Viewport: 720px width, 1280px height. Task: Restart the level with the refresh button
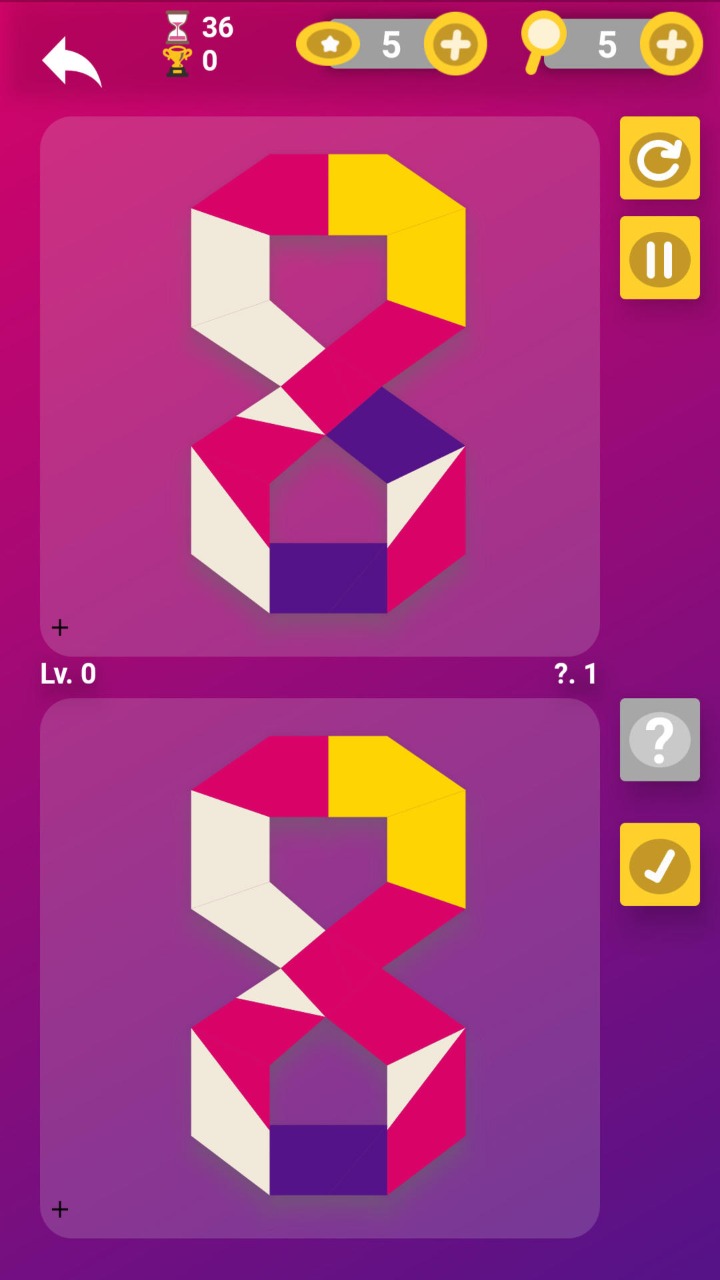pos(659,158)
